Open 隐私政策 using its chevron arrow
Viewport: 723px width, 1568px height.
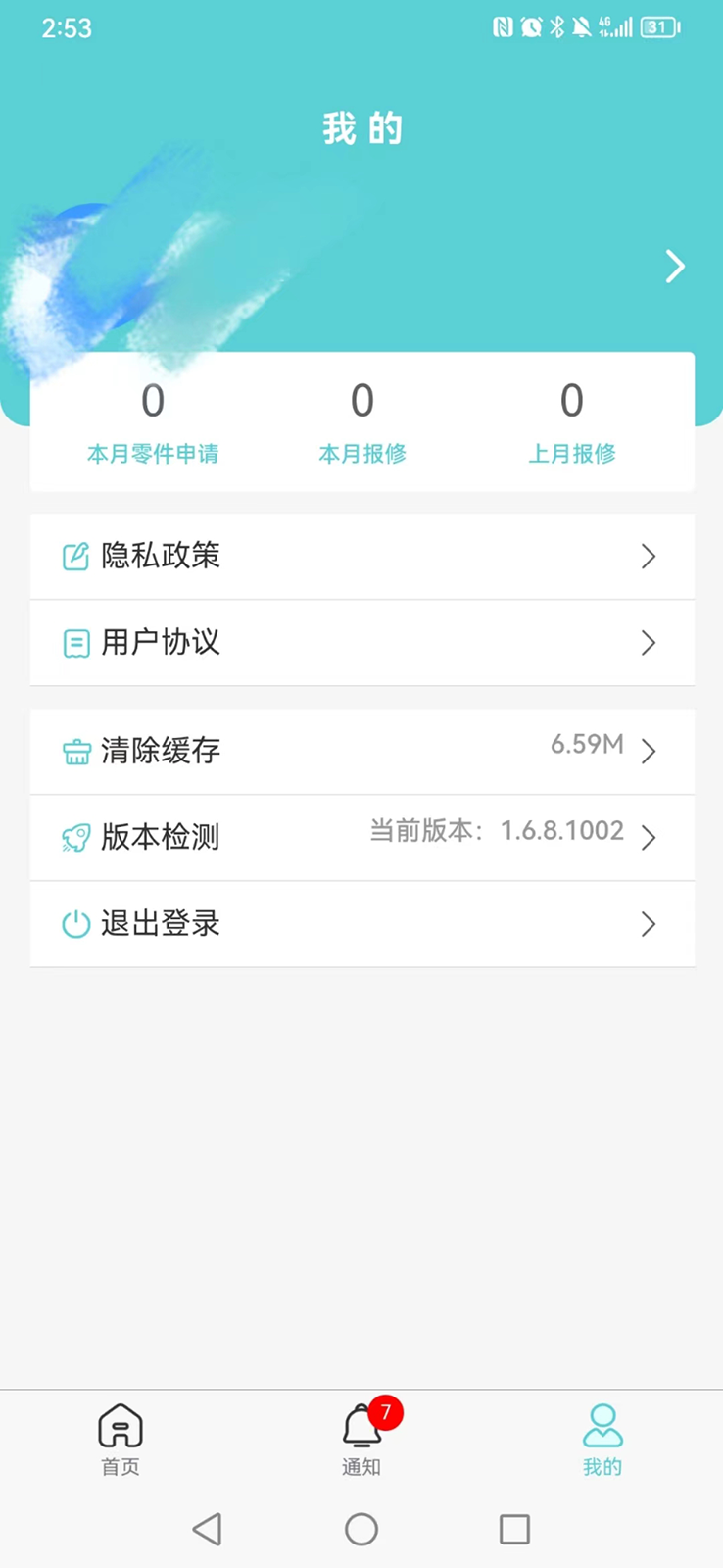pos(648,556)
